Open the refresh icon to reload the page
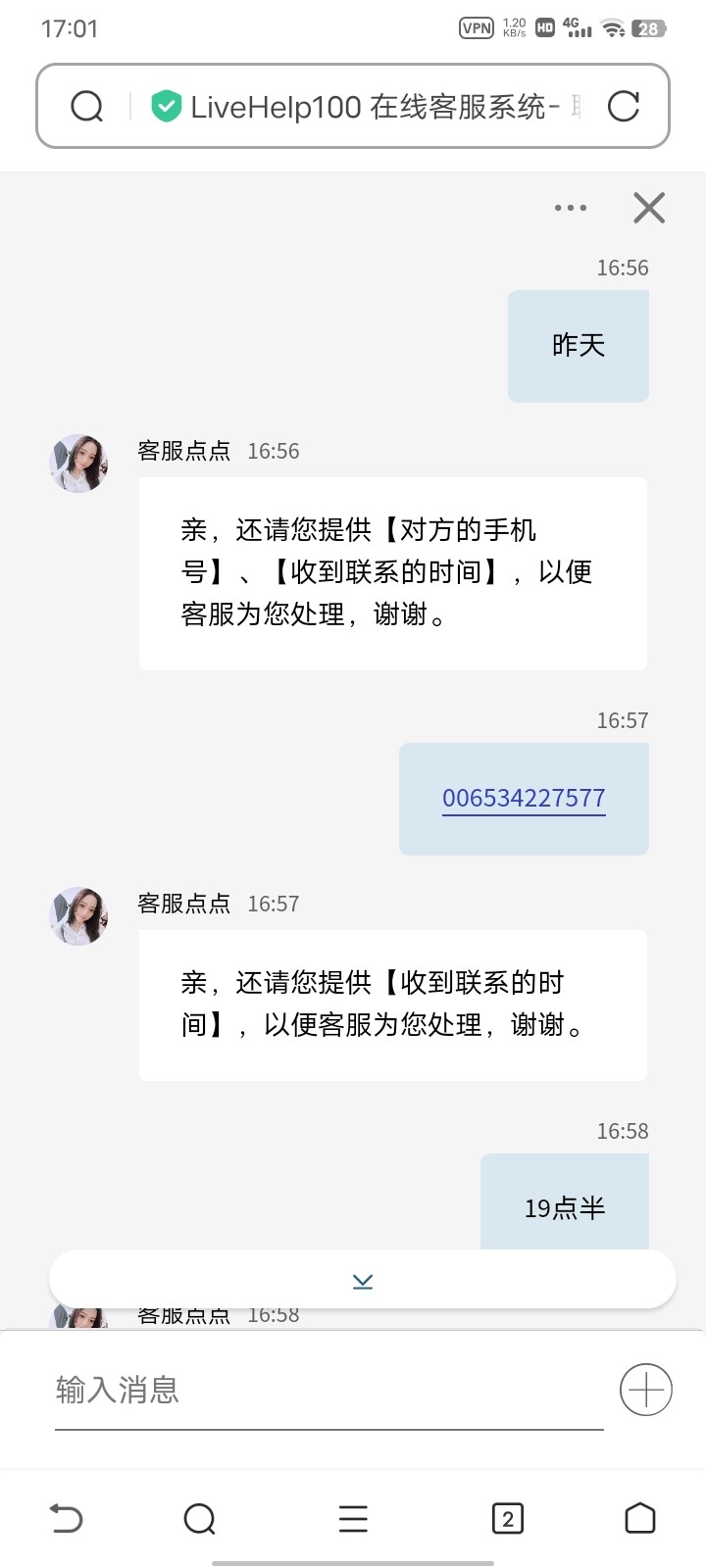 point(625,107)
